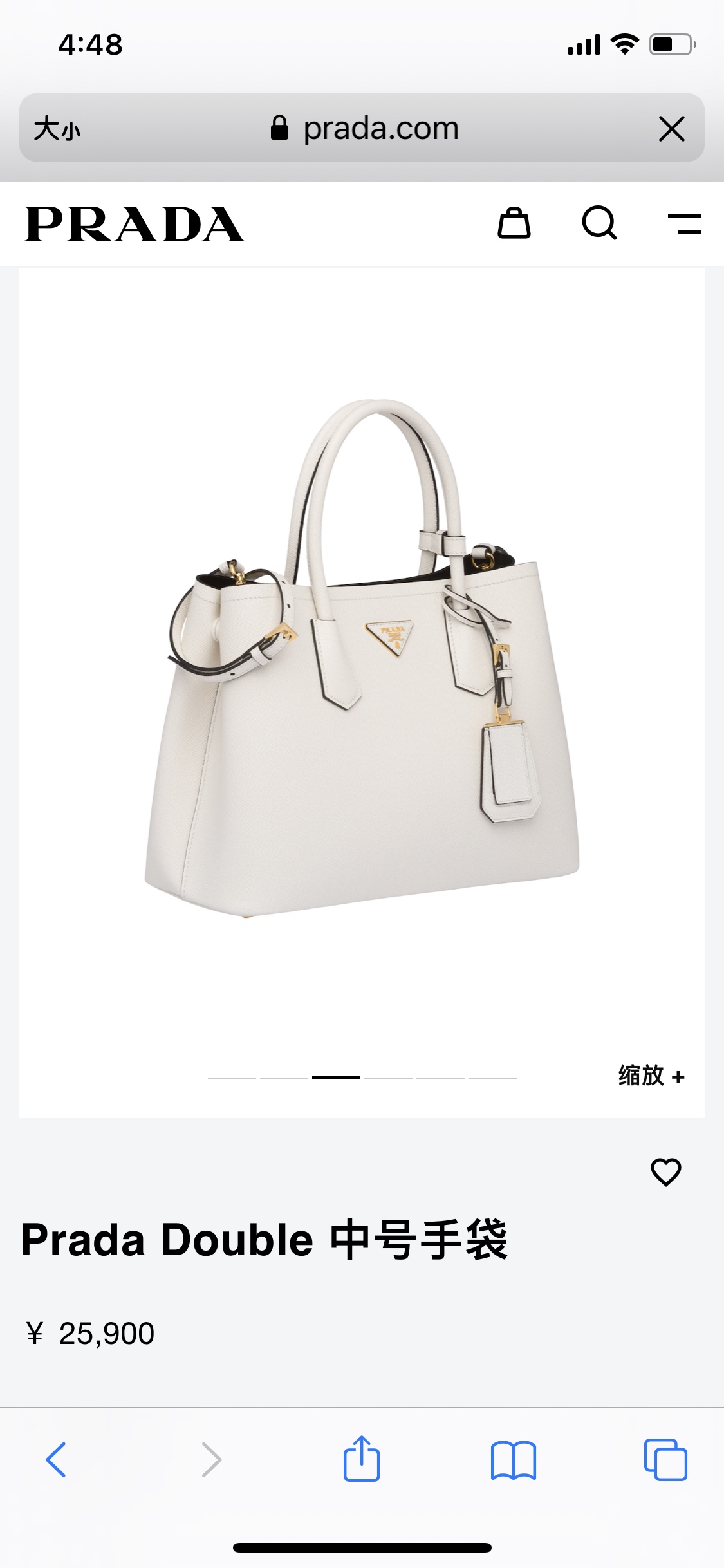
Task: Tap the X to stop page loading
Action: pos(672,129)
